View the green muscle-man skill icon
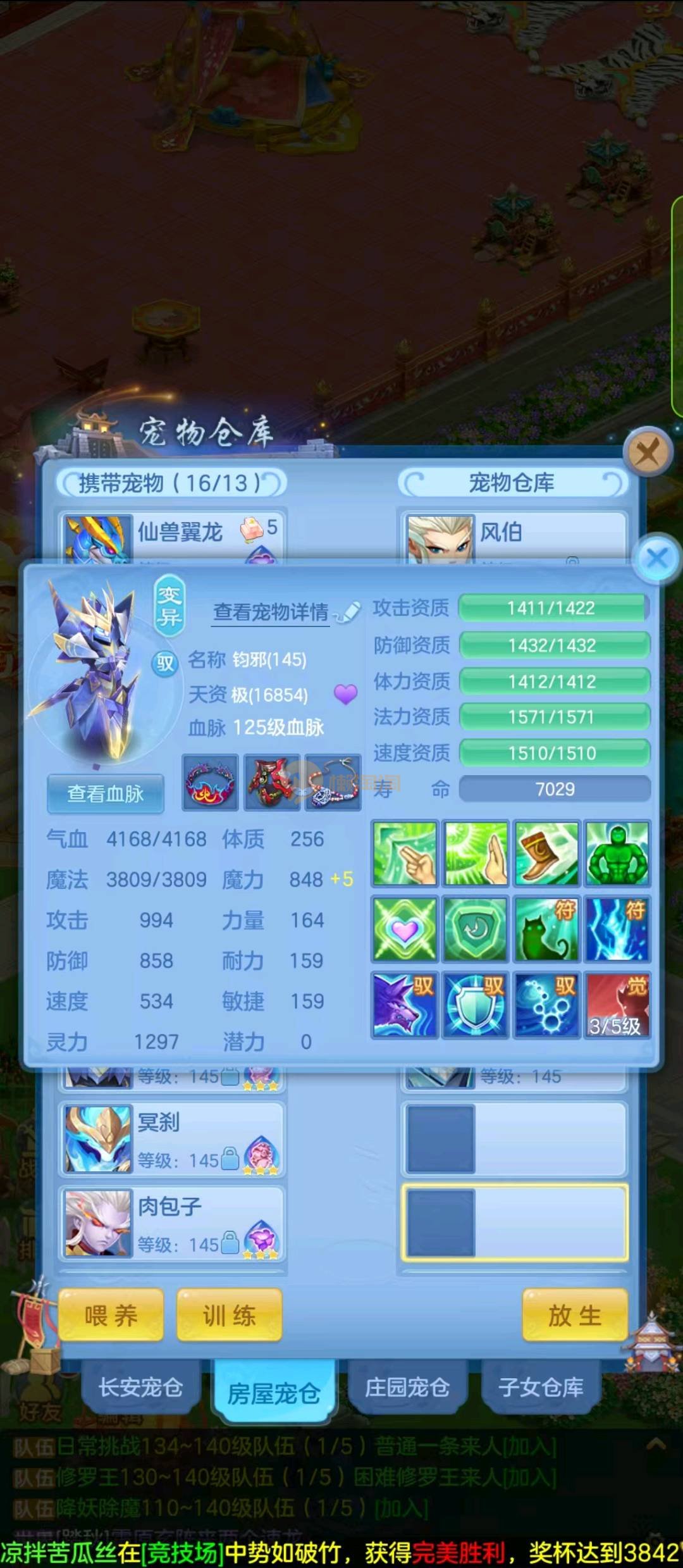 617,853
